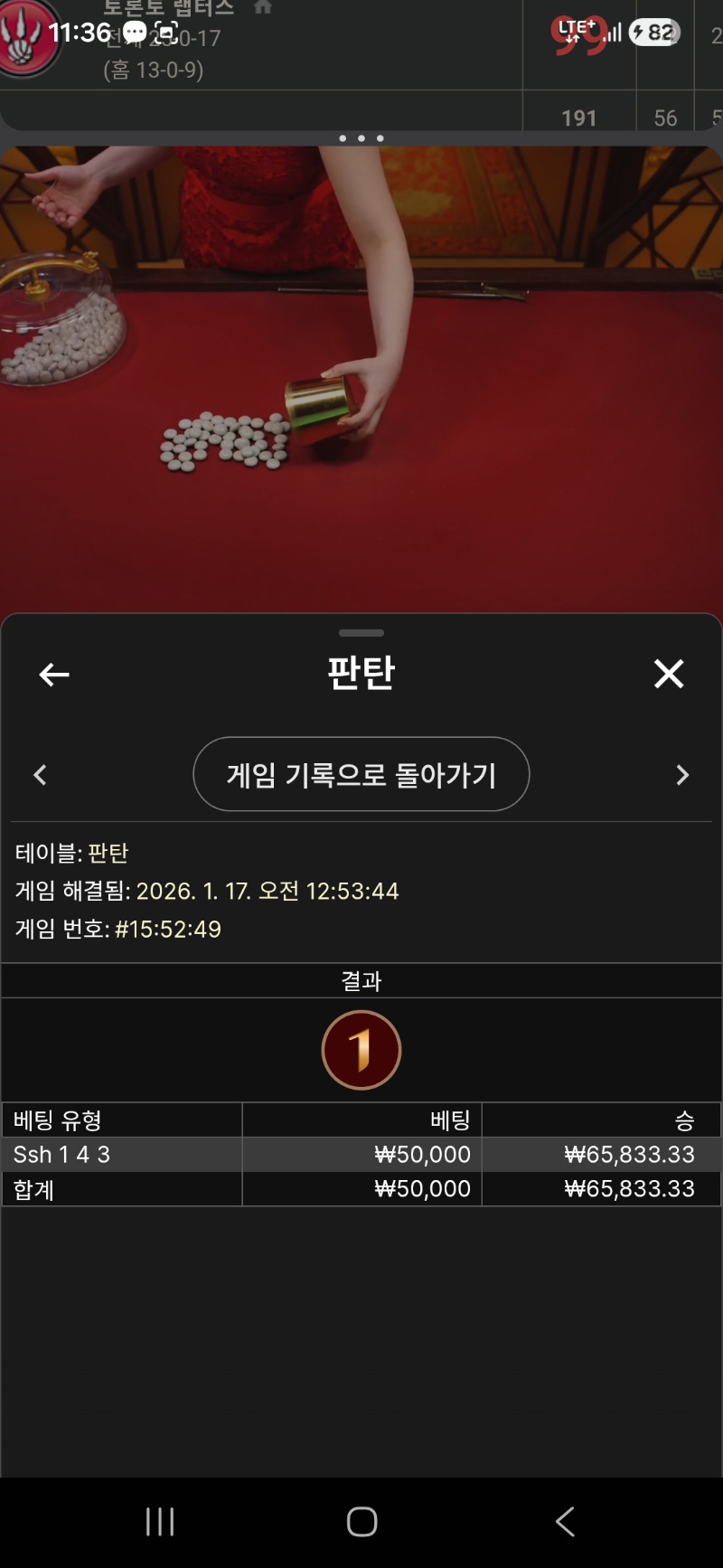Go back using the arrow beside 판탄
The width and height of the screenshot is (723, 1568).
point(54,675)
